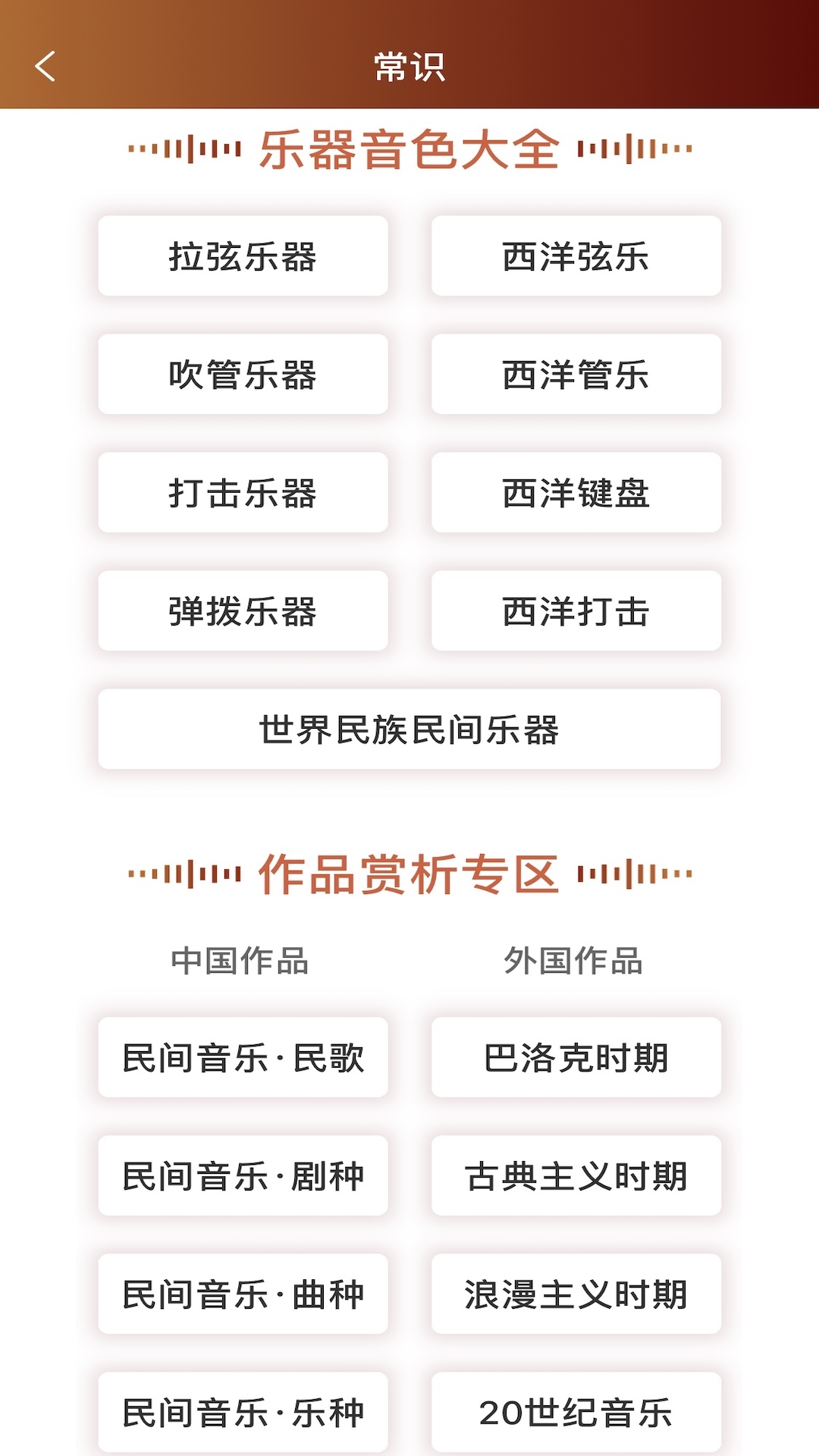Open the 吹管乐器 category
The height and width of the screenshot is (1456, 819).
point(243,375)
